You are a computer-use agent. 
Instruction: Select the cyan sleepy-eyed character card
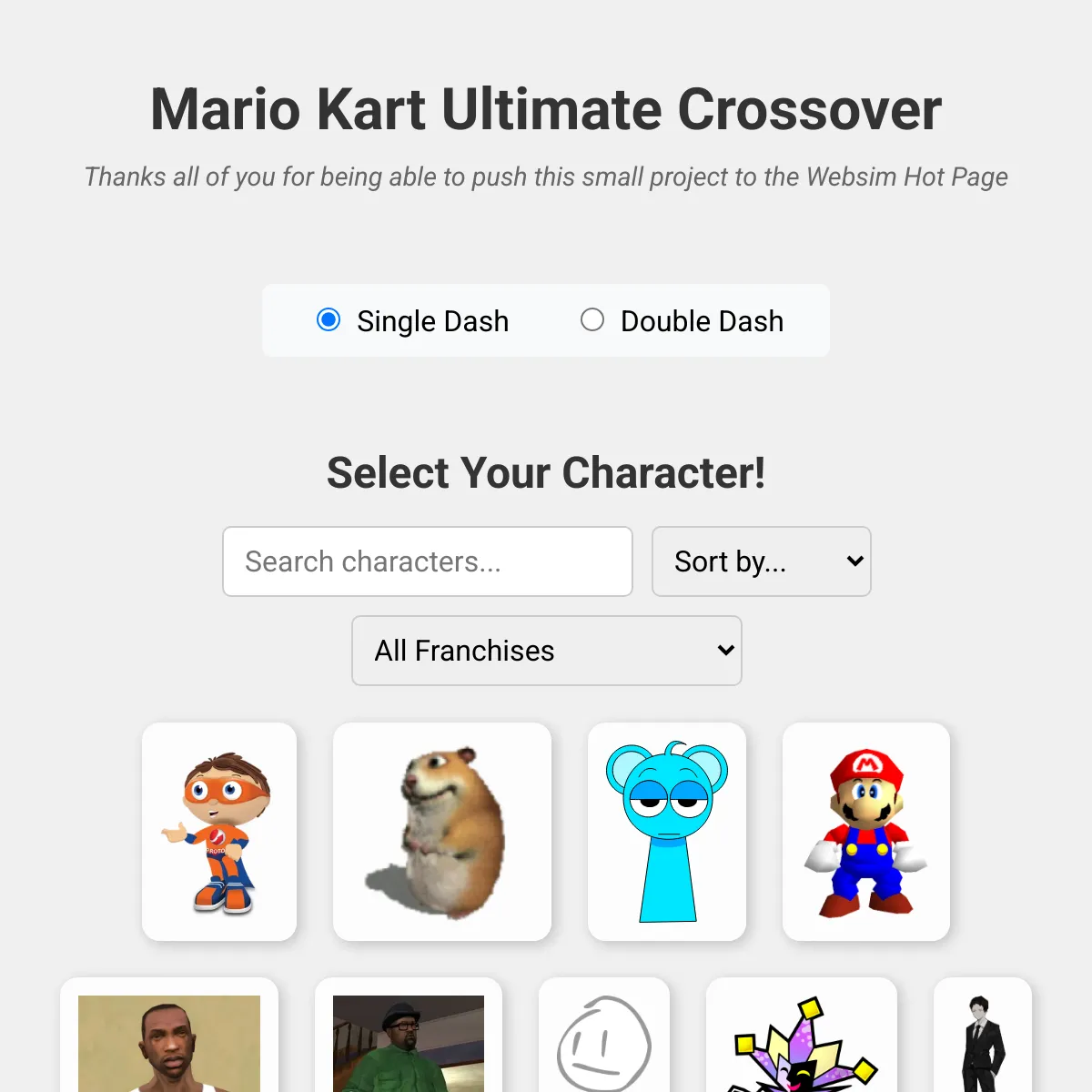667,832
